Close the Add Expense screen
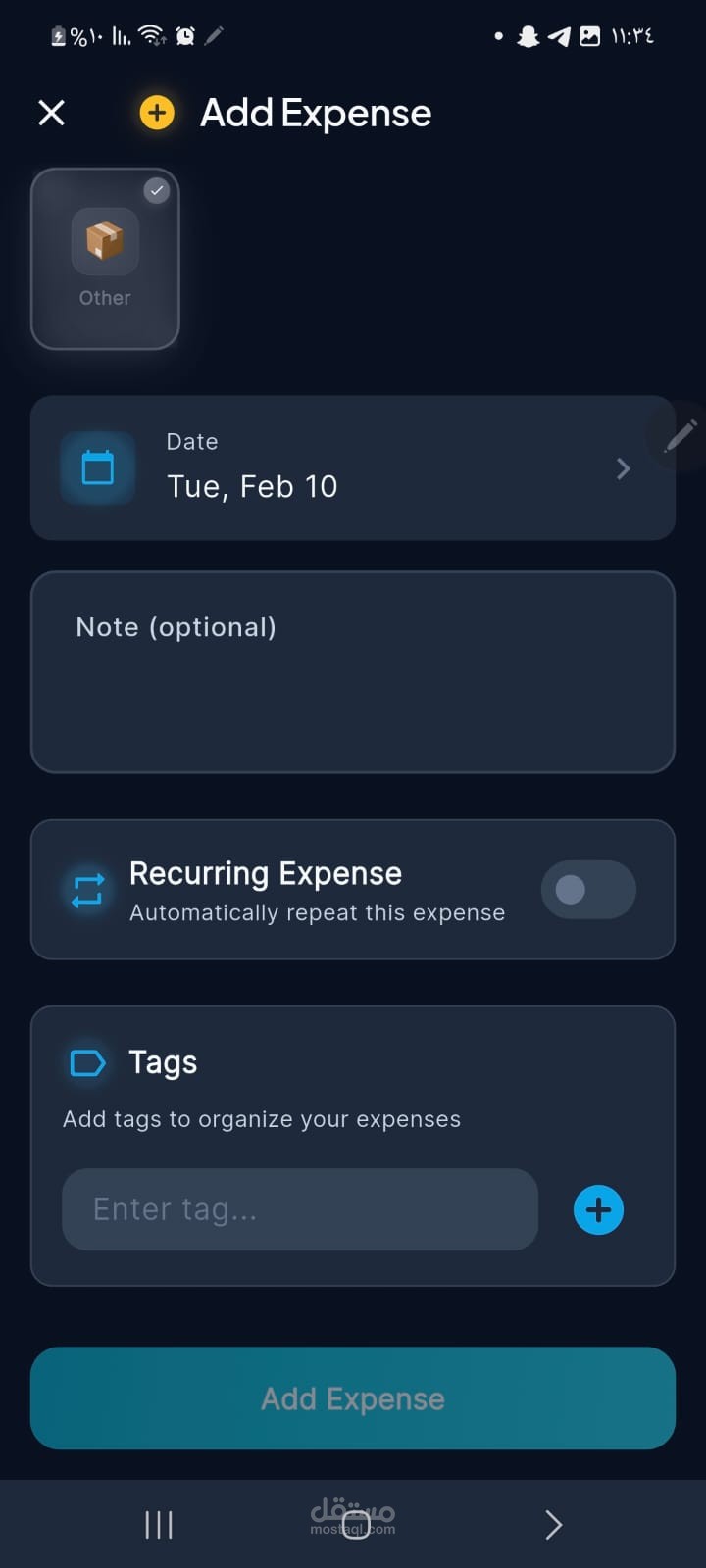706x1568 pixels. tap(51, 114)
